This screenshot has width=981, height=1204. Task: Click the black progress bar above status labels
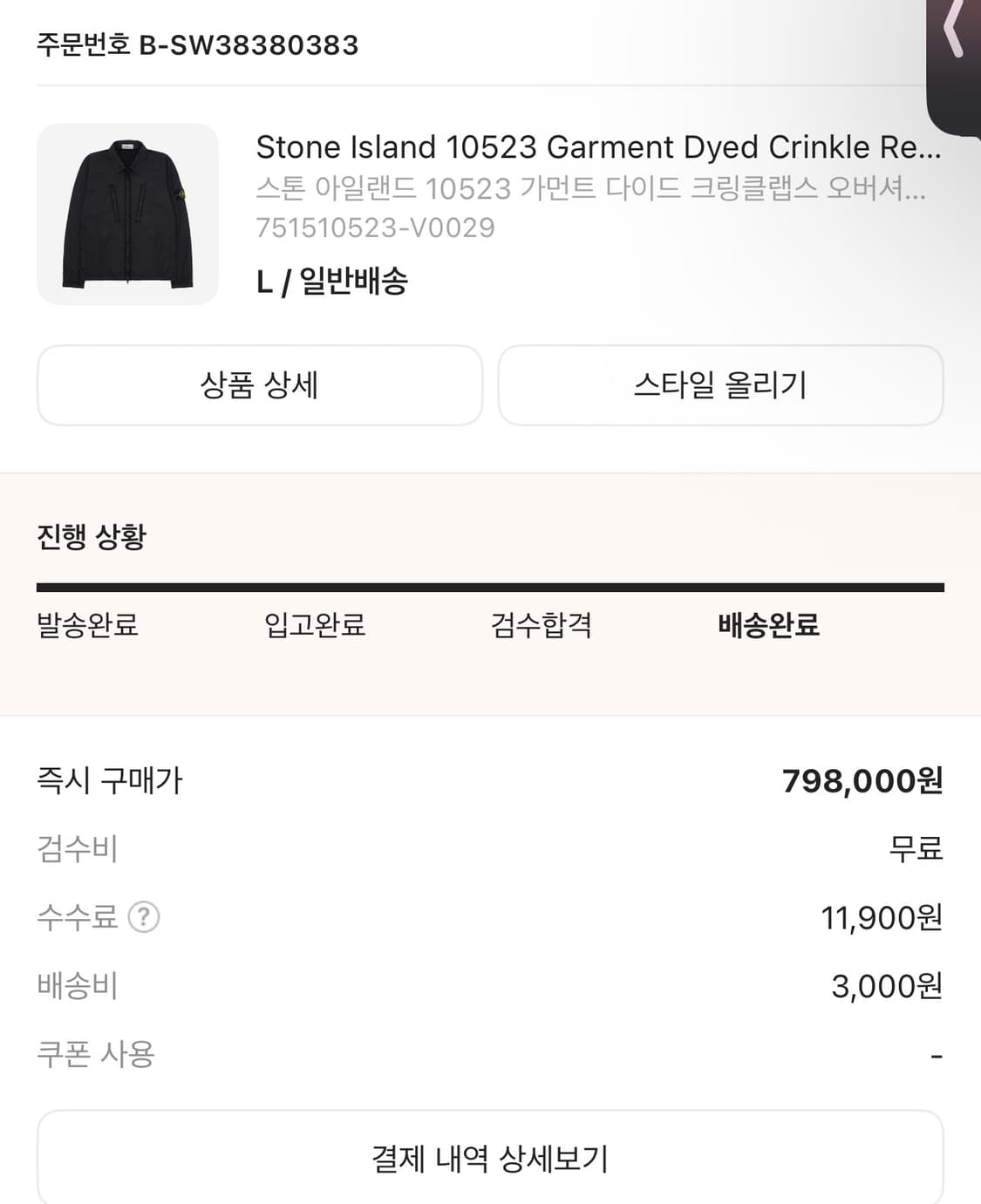coord(490,585)
